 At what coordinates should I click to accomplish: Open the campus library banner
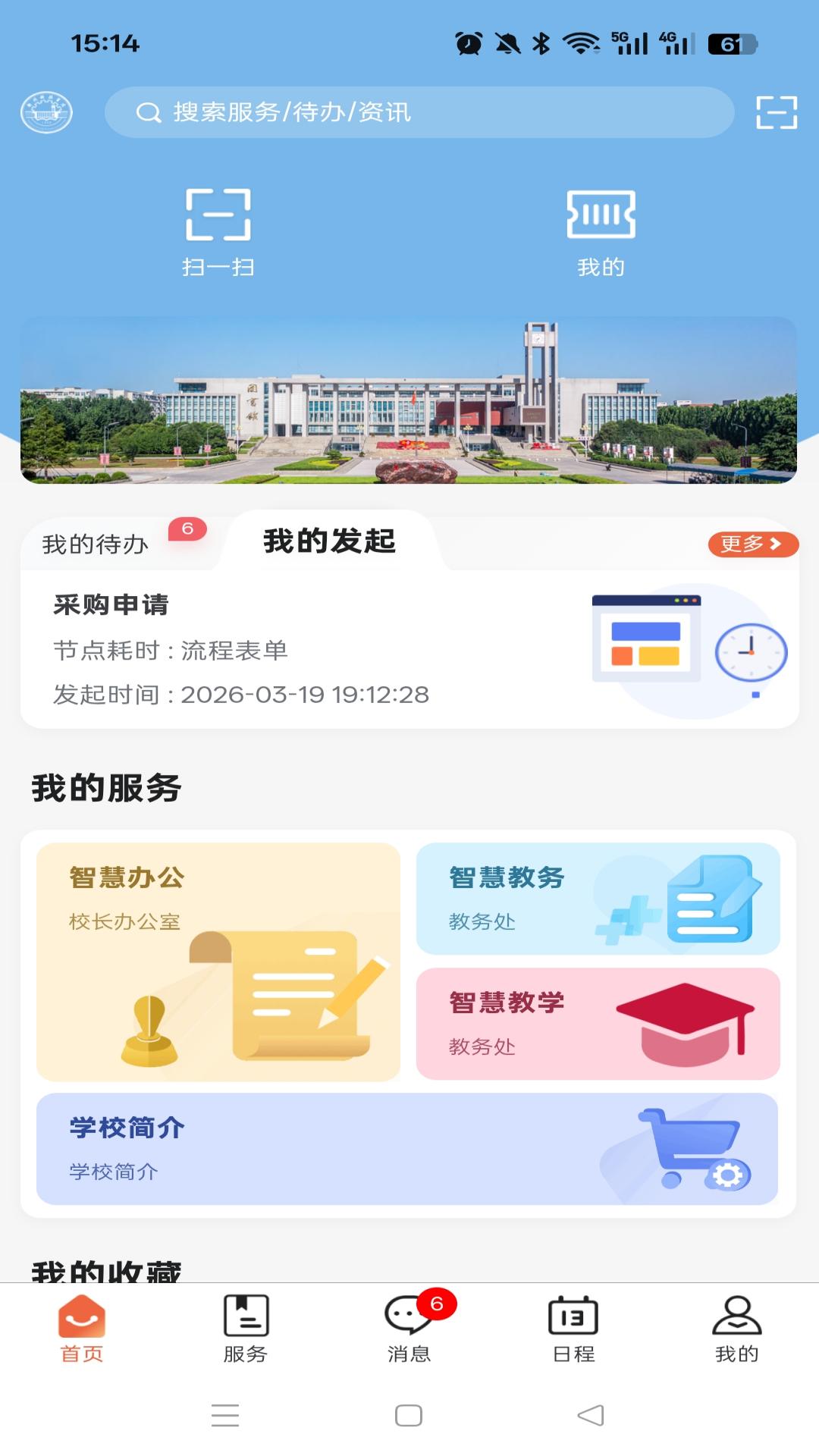[x=409, y=400]
